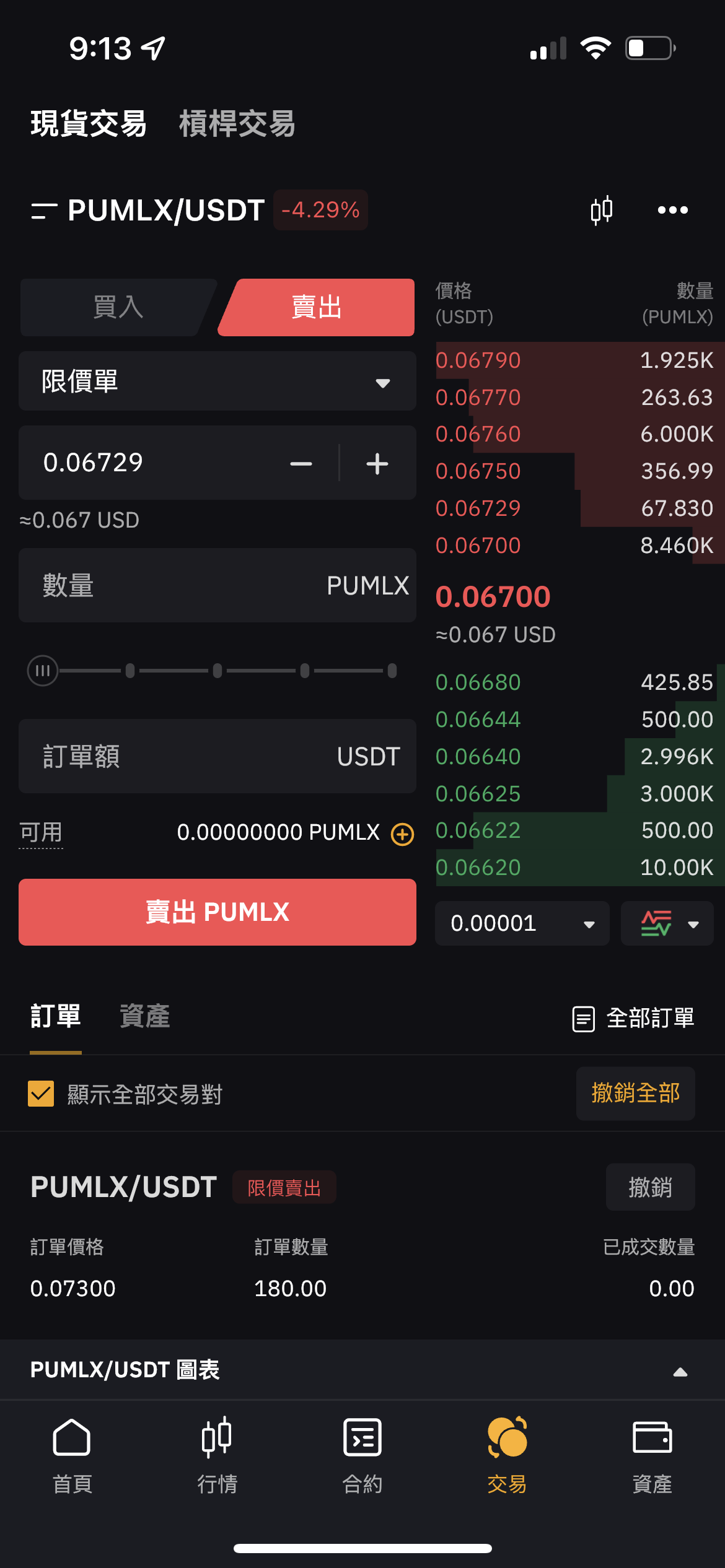
Task: Open the 0.00001 price precision dropdown
Action: pos(522,923)
